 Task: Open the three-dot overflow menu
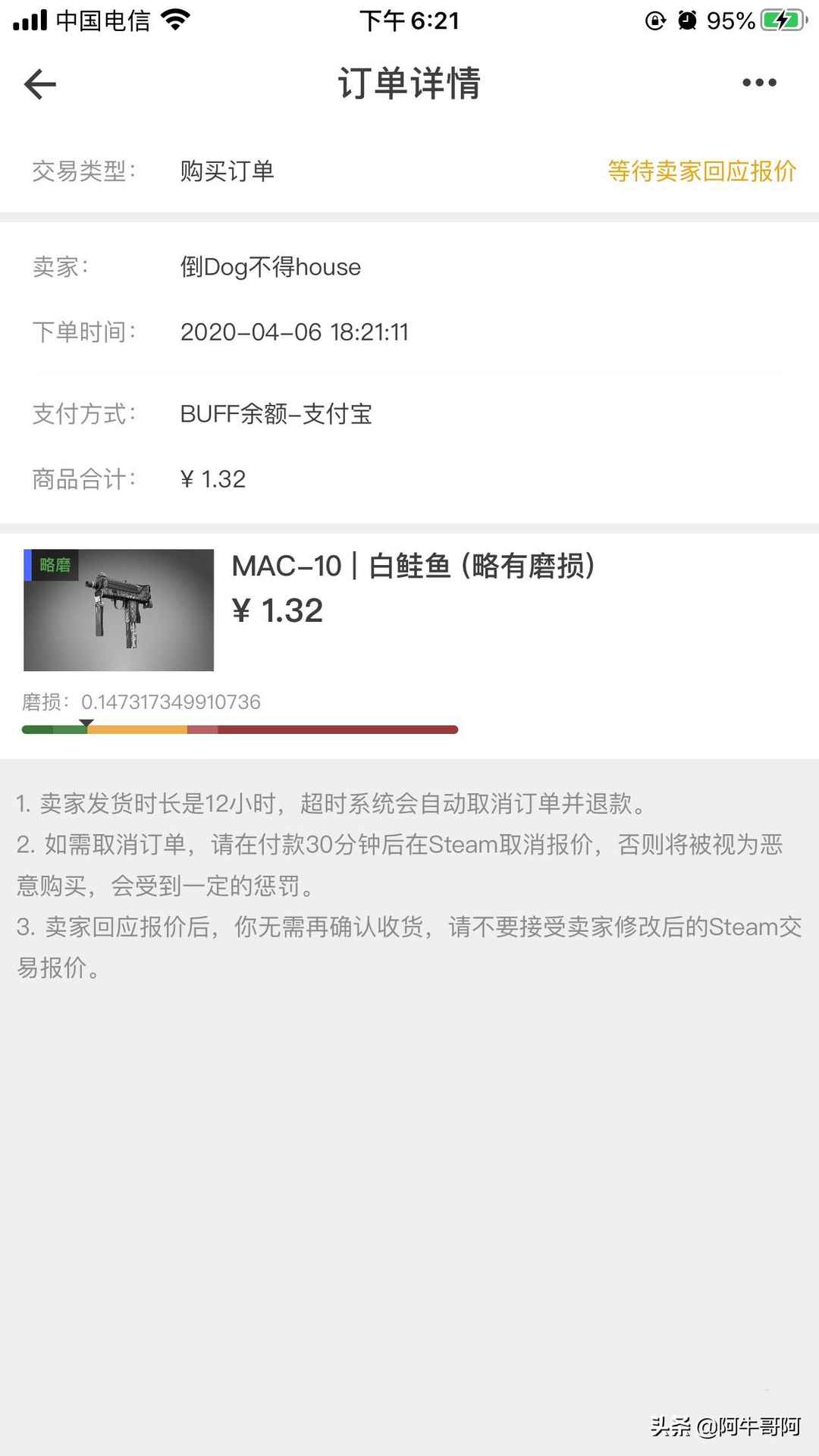pos(759,83)
